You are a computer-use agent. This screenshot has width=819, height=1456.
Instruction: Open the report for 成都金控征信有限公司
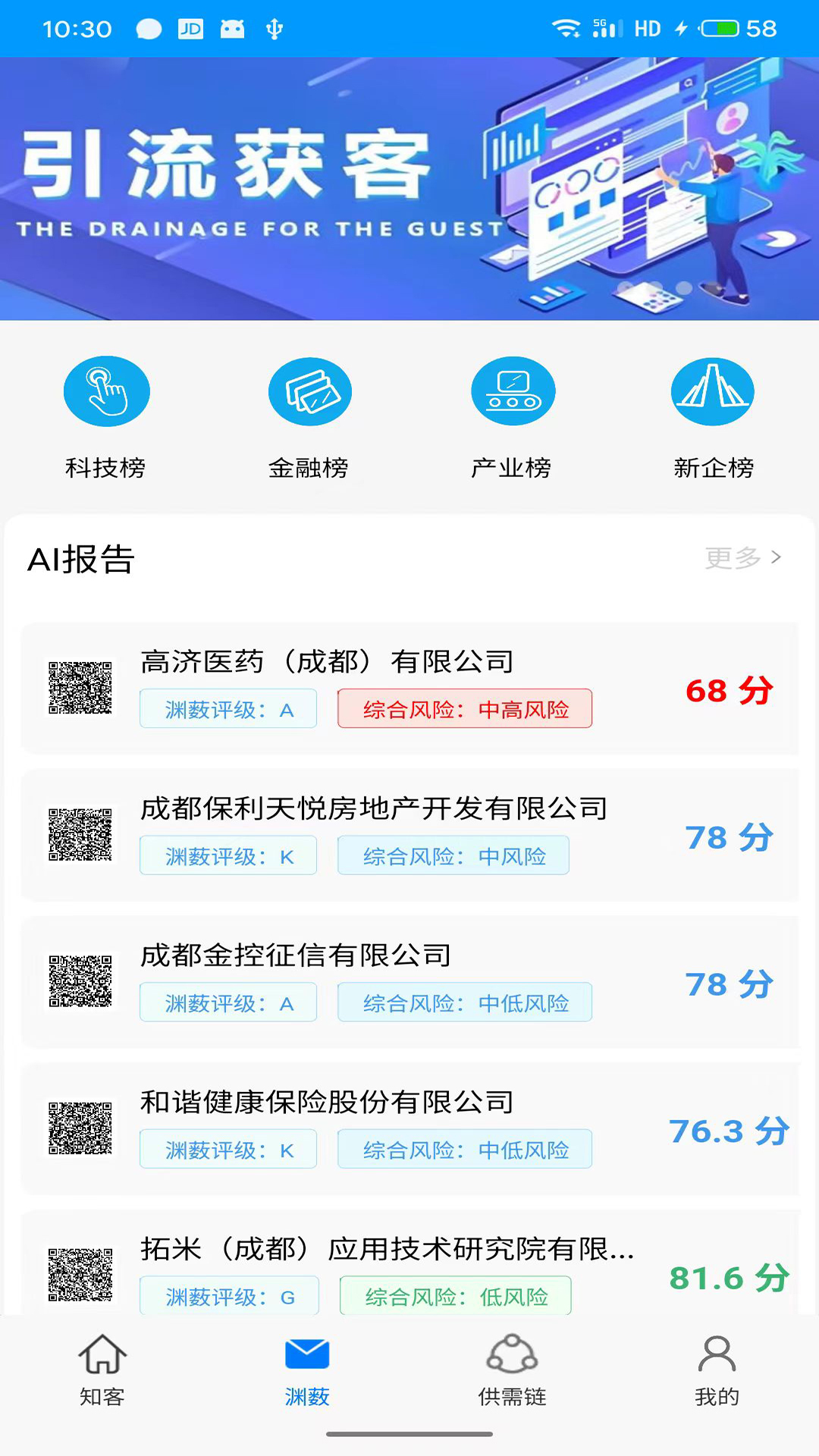pos(409,981)
